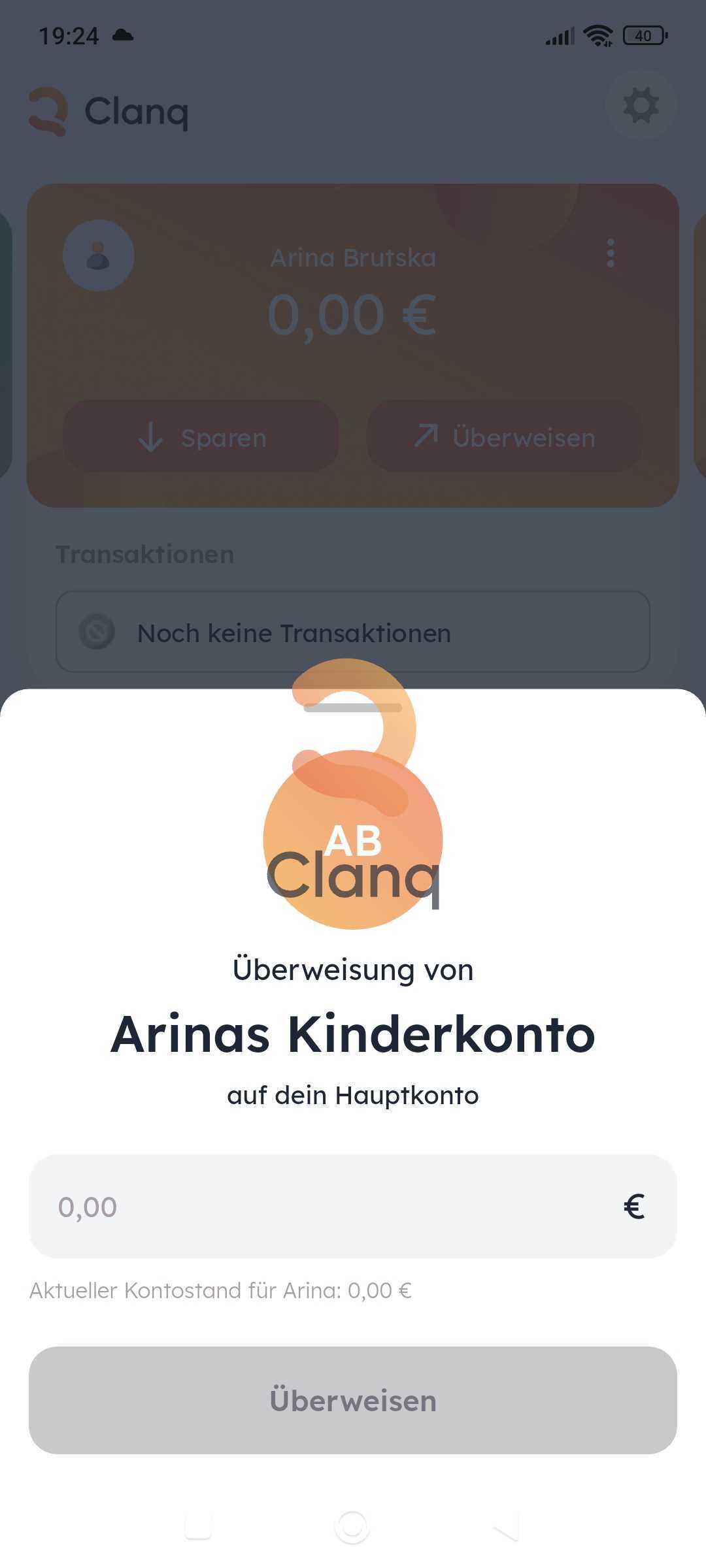This screenshot has height=1568, width=706.
Task: Open settings via the gear icon
Action: [641, 106]
